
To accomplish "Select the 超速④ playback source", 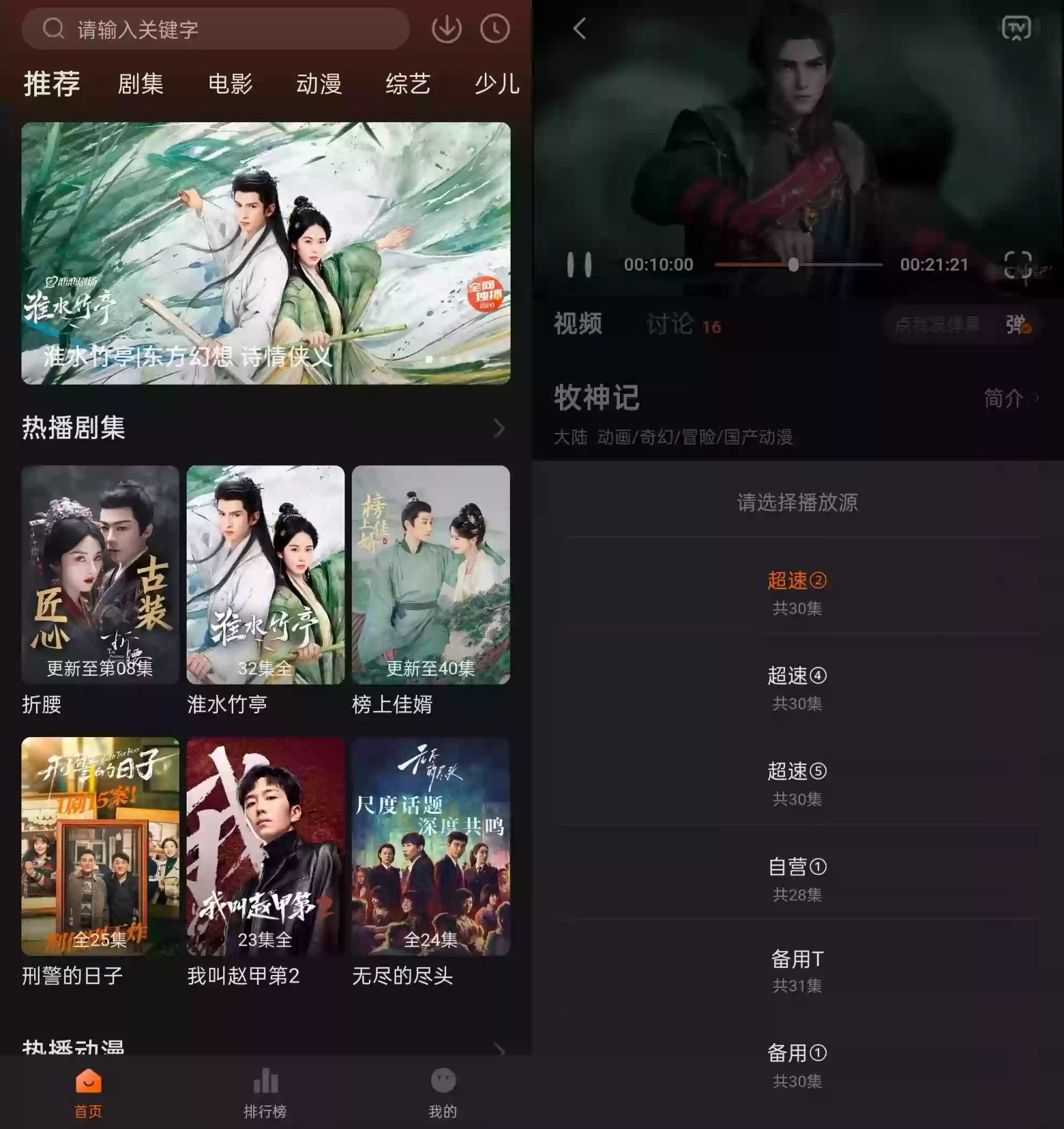I will click(x=797, y=686).
